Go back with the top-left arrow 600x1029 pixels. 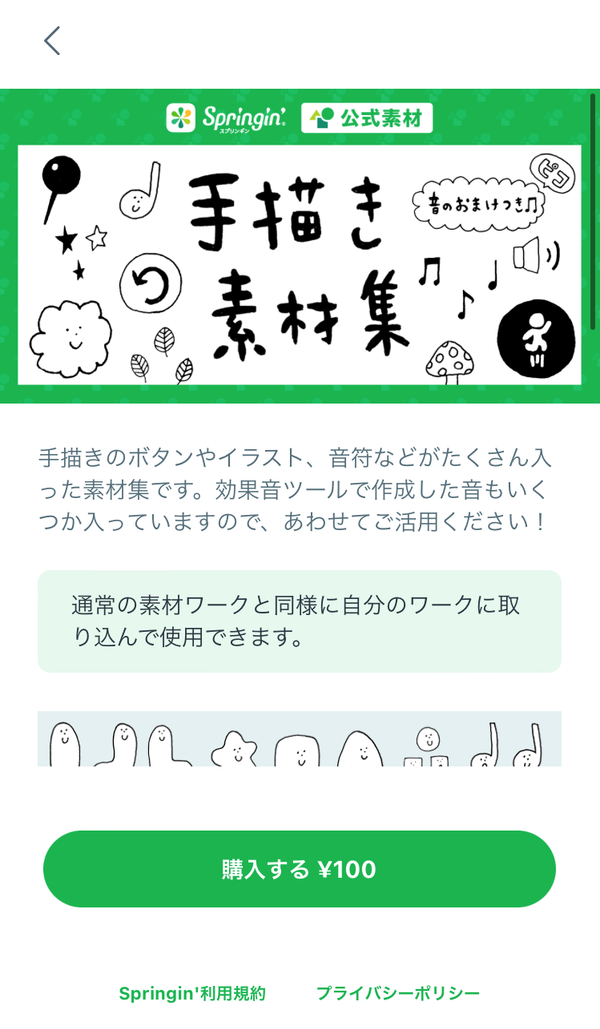52,41
